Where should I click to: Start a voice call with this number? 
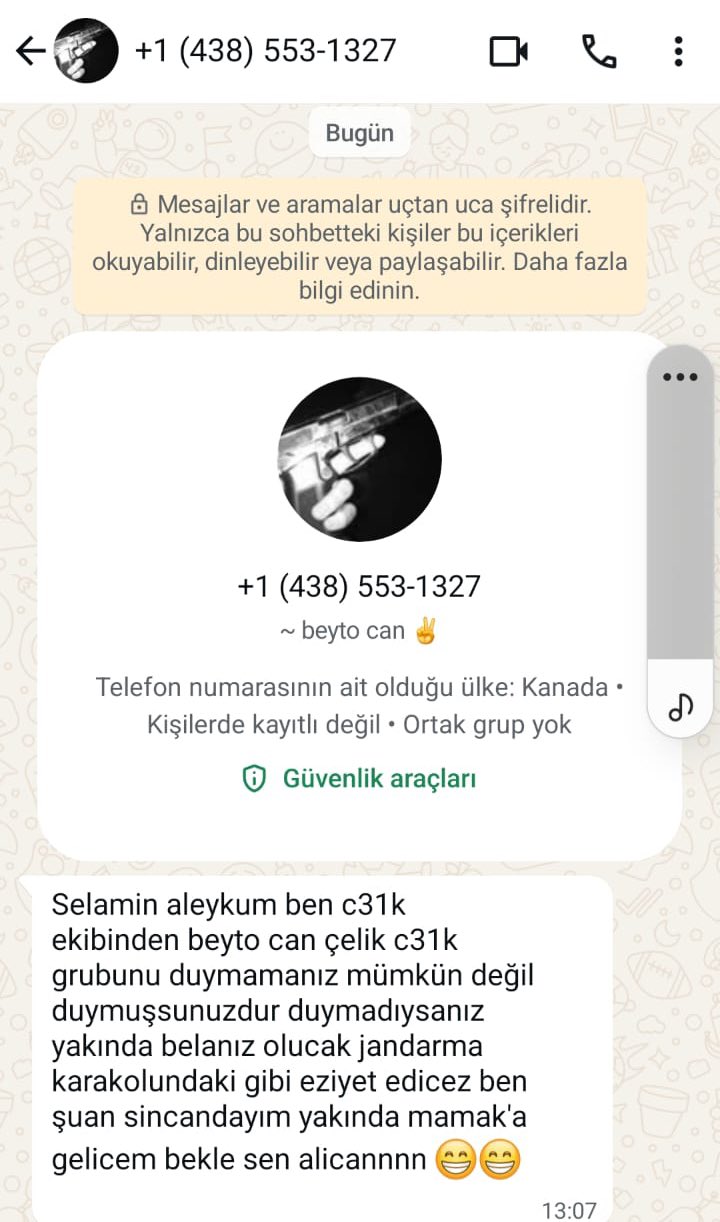[x=598, y=51]
